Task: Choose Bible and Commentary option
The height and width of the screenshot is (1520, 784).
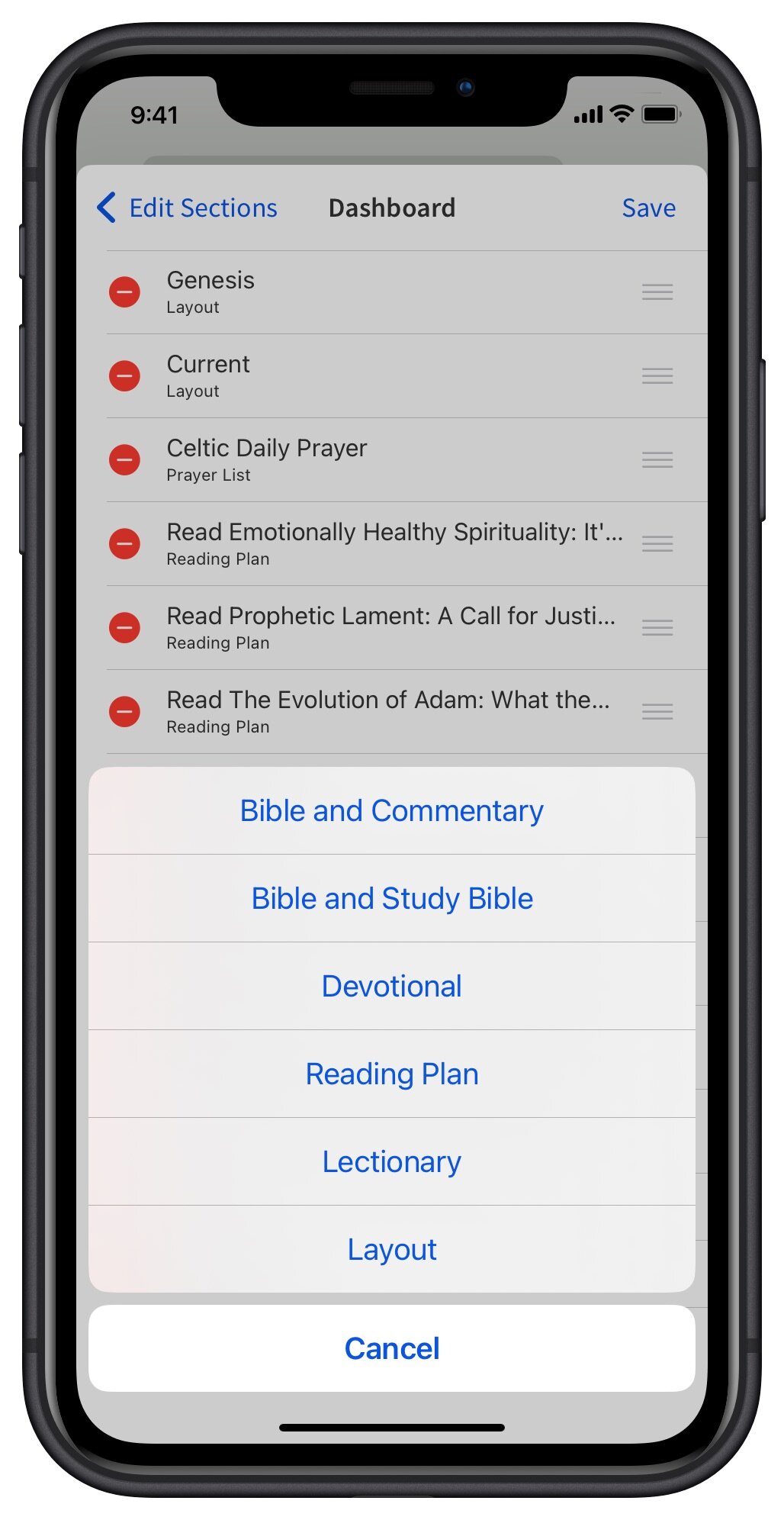Action: pyautogui.click(x=392, y=811)
